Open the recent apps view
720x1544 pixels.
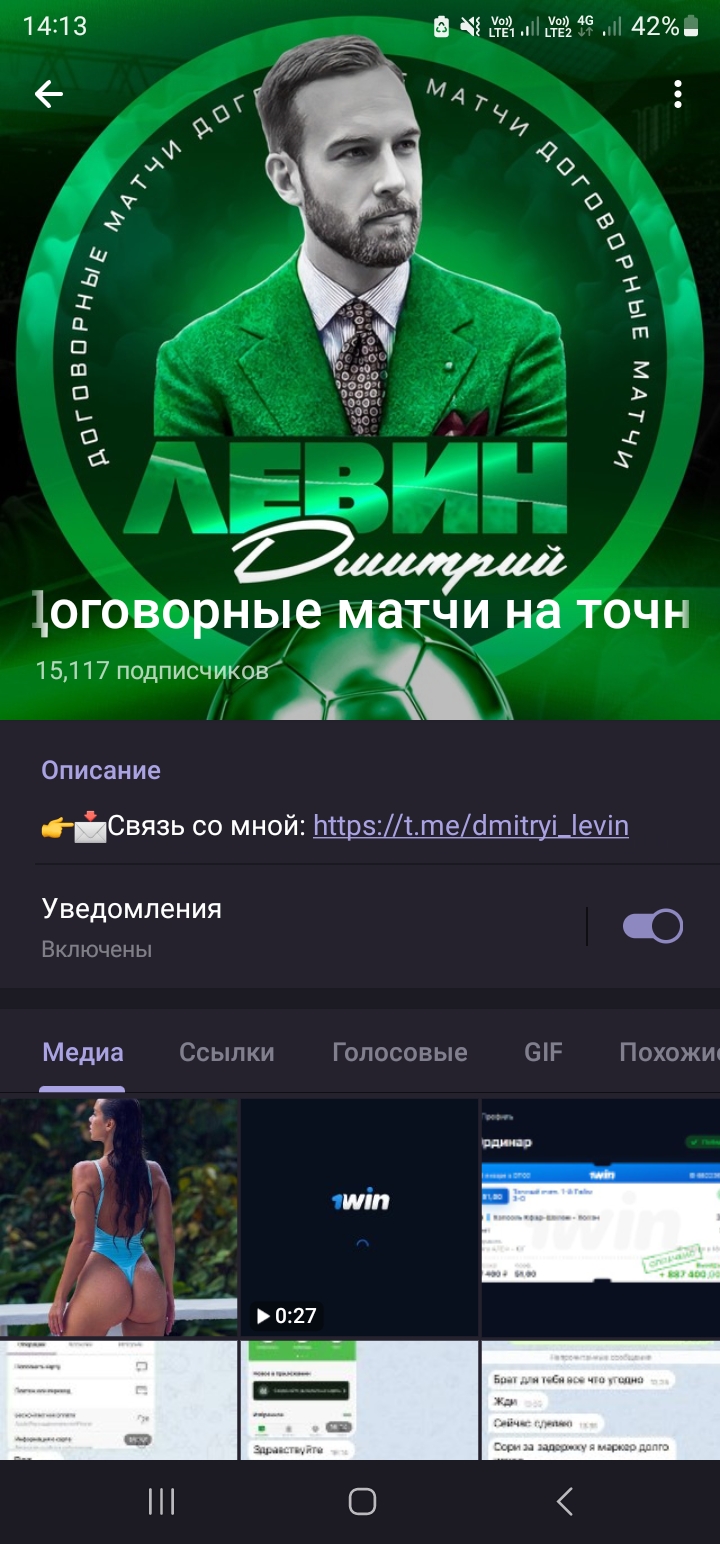(x=161, y=1501)
